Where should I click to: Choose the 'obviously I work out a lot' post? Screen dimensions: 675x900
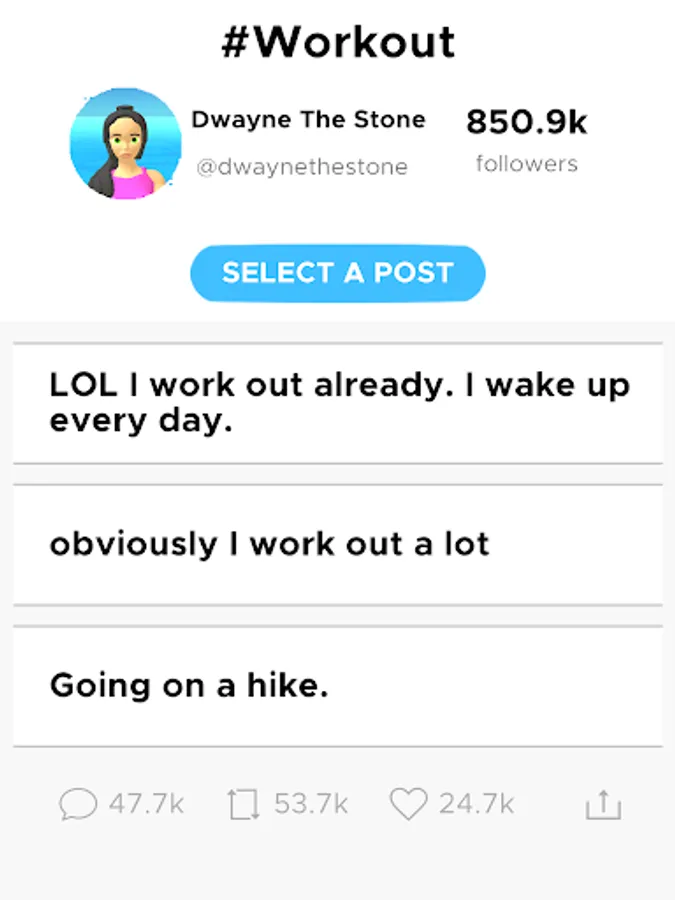[338, 544]
